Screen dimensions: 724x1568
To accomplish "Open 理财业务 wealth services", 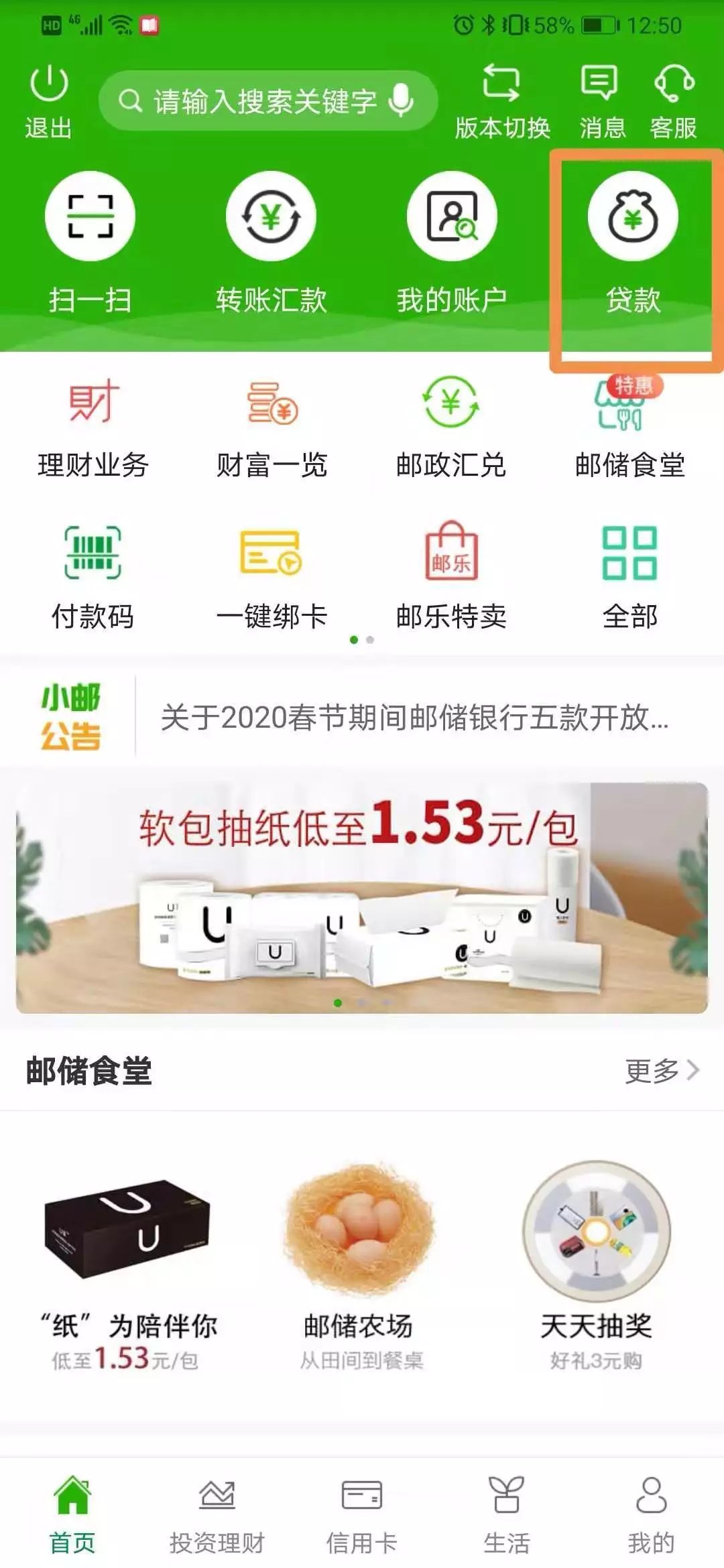I will coord(93,429).
